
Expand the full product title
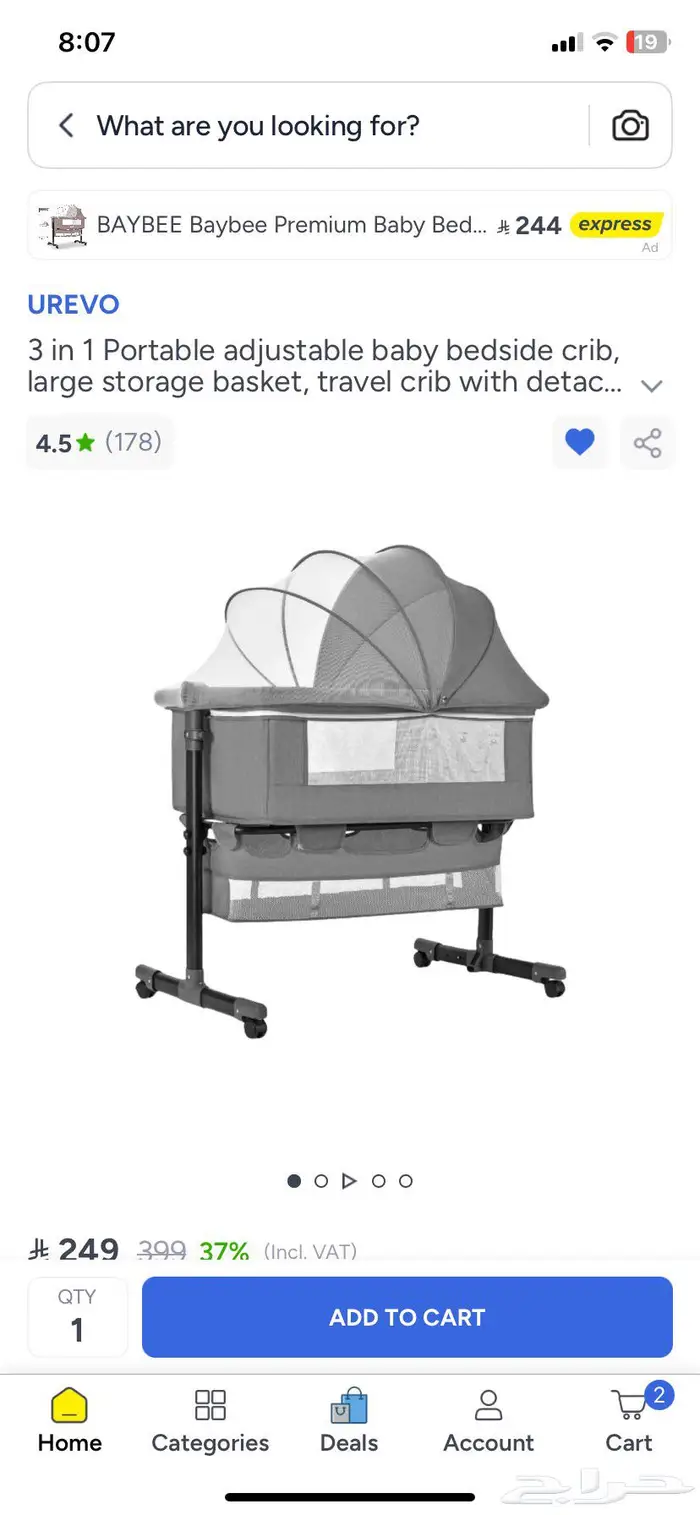pyautogui.click(x=651, y=386)
